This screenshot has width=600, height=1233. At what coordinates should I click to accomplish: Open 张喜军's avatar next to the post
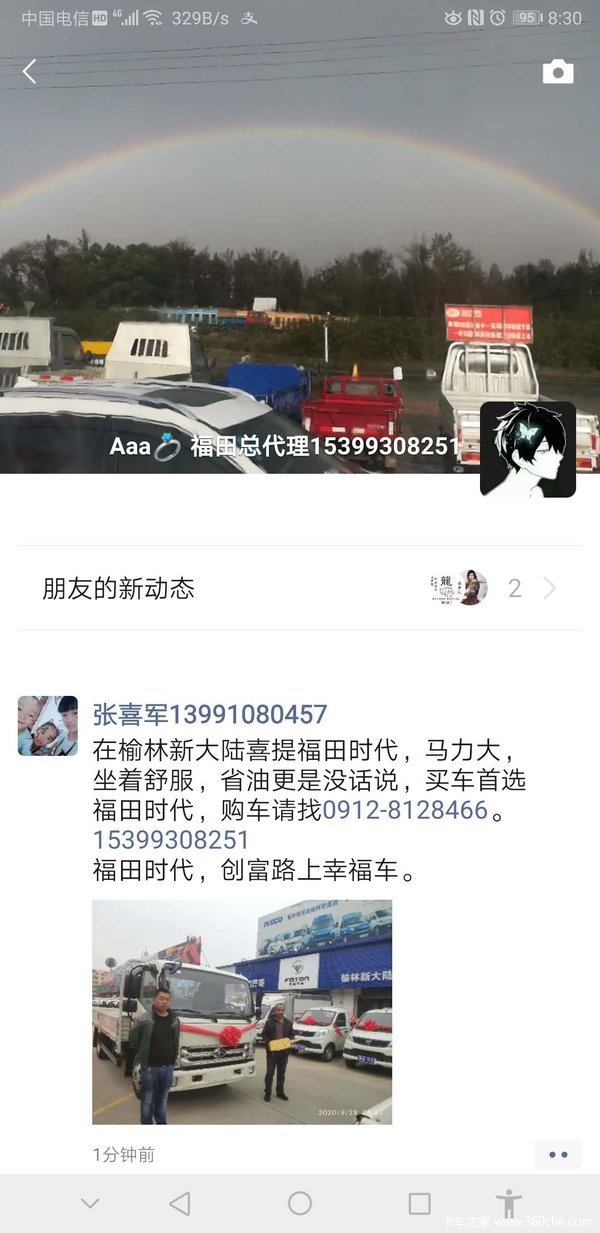click(x=47, y=726)
